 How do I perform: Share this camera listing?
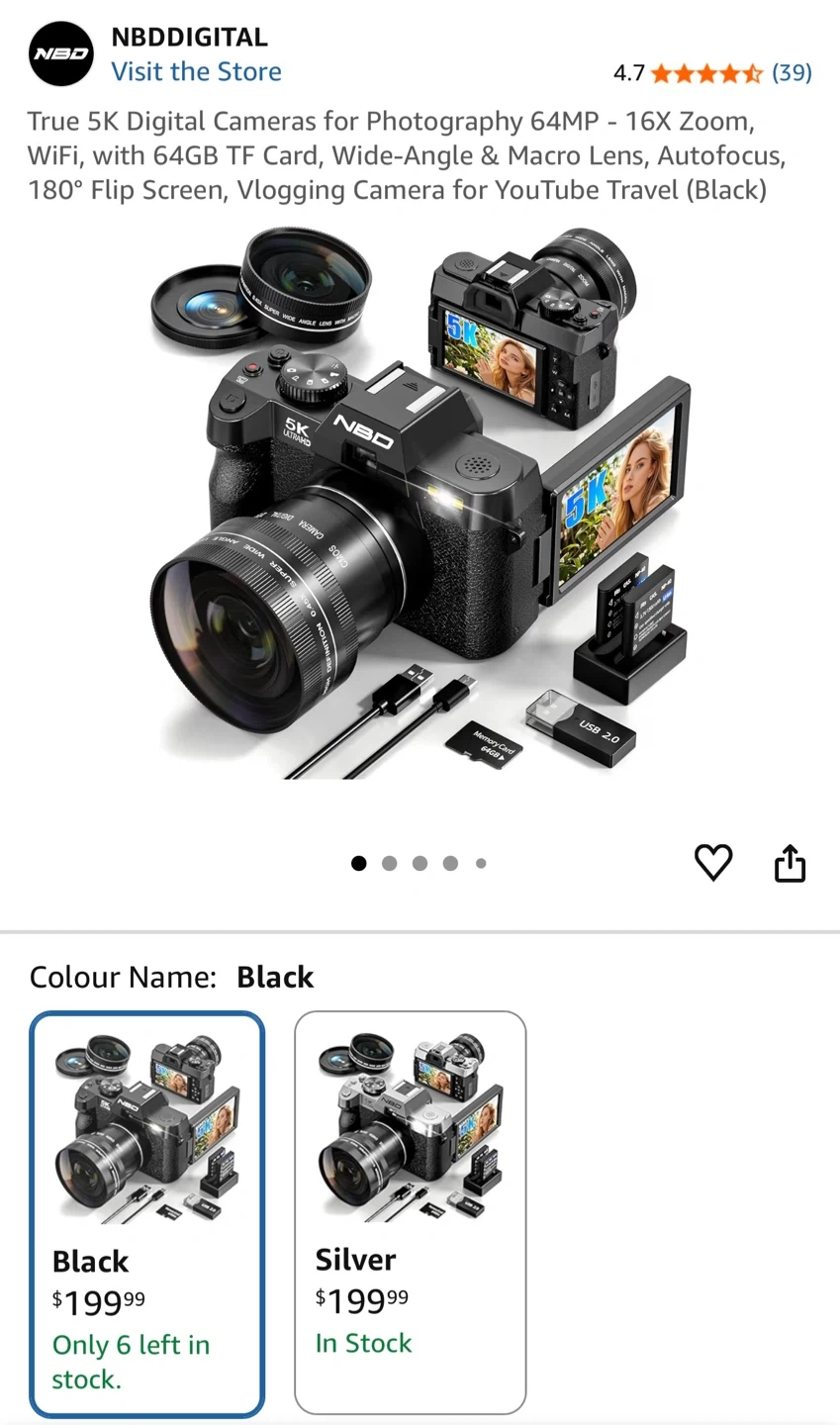pyautogui.click(x=789, y=863)
